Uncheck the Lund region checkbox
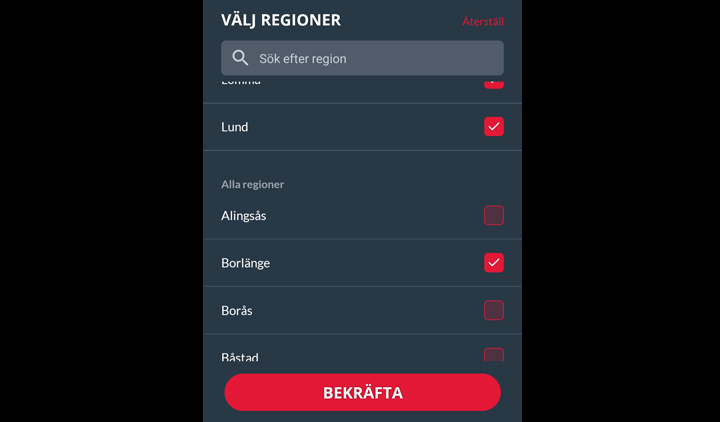Image resolution: width=720 pixels, height=422 pixels. tap(493, 127)
